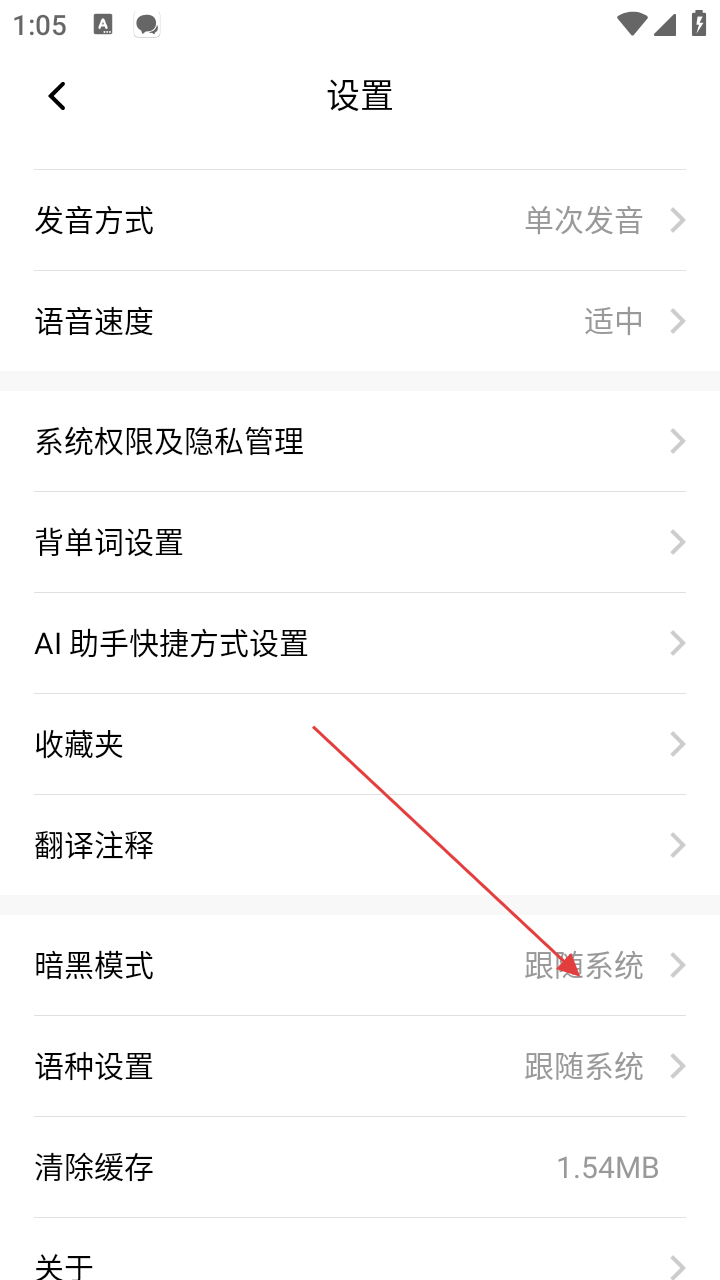Open 系统权限及隐私管理
This screenshot has width=720, height=1280.
pyautogui.click(x=360, y=441)
